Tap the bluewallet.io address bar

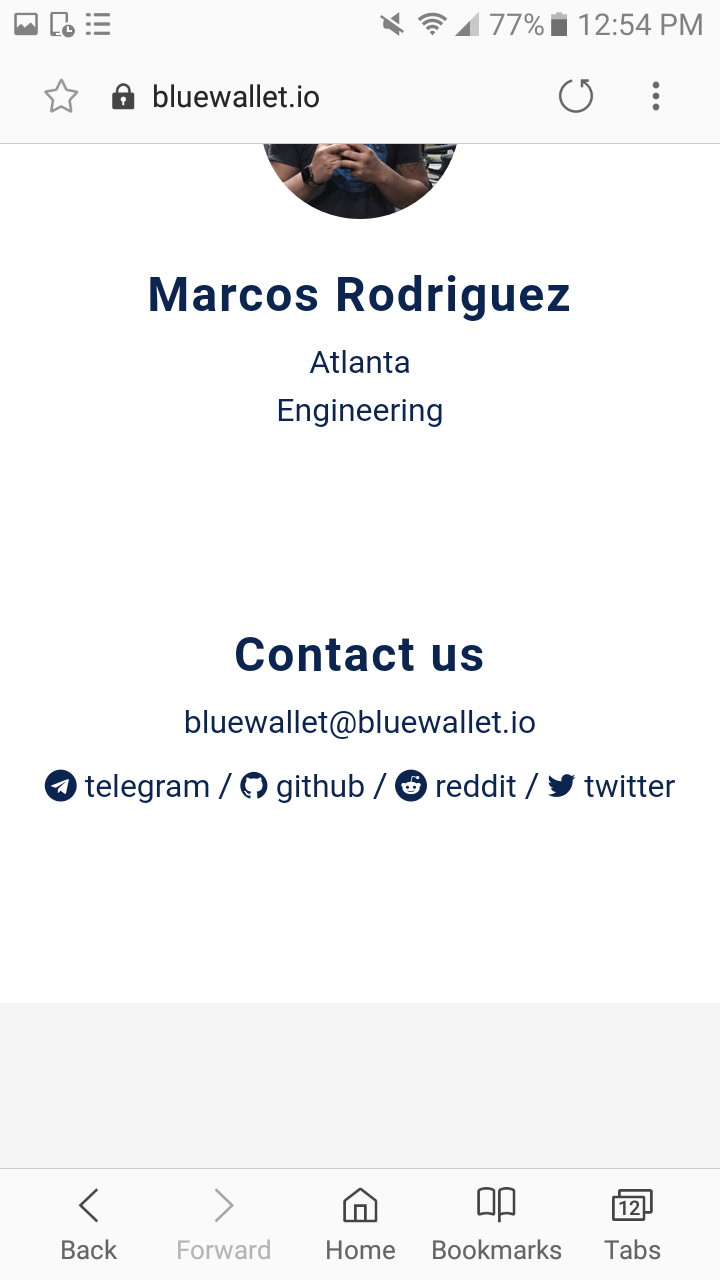236,97
